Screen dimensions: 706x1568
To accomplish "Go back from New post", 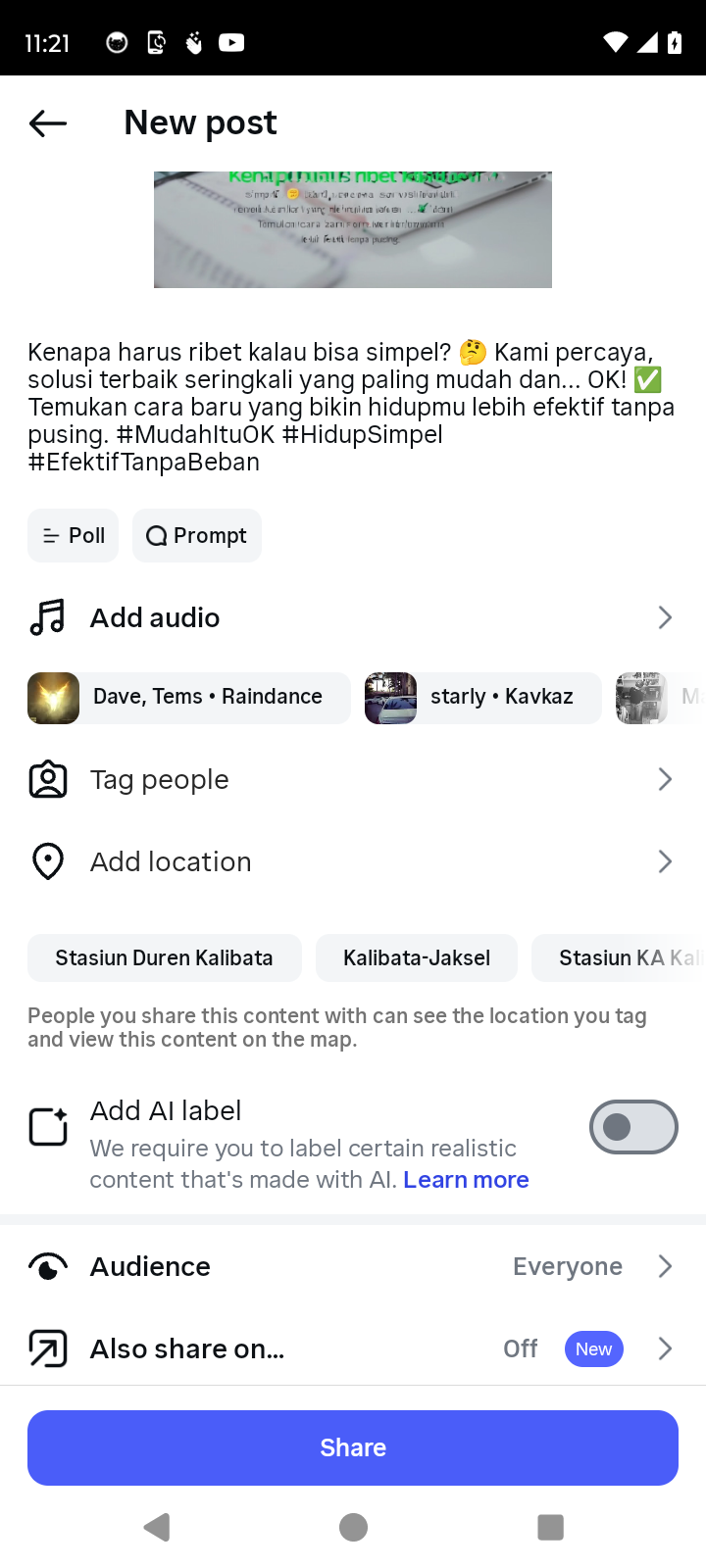I will [47, 123].
